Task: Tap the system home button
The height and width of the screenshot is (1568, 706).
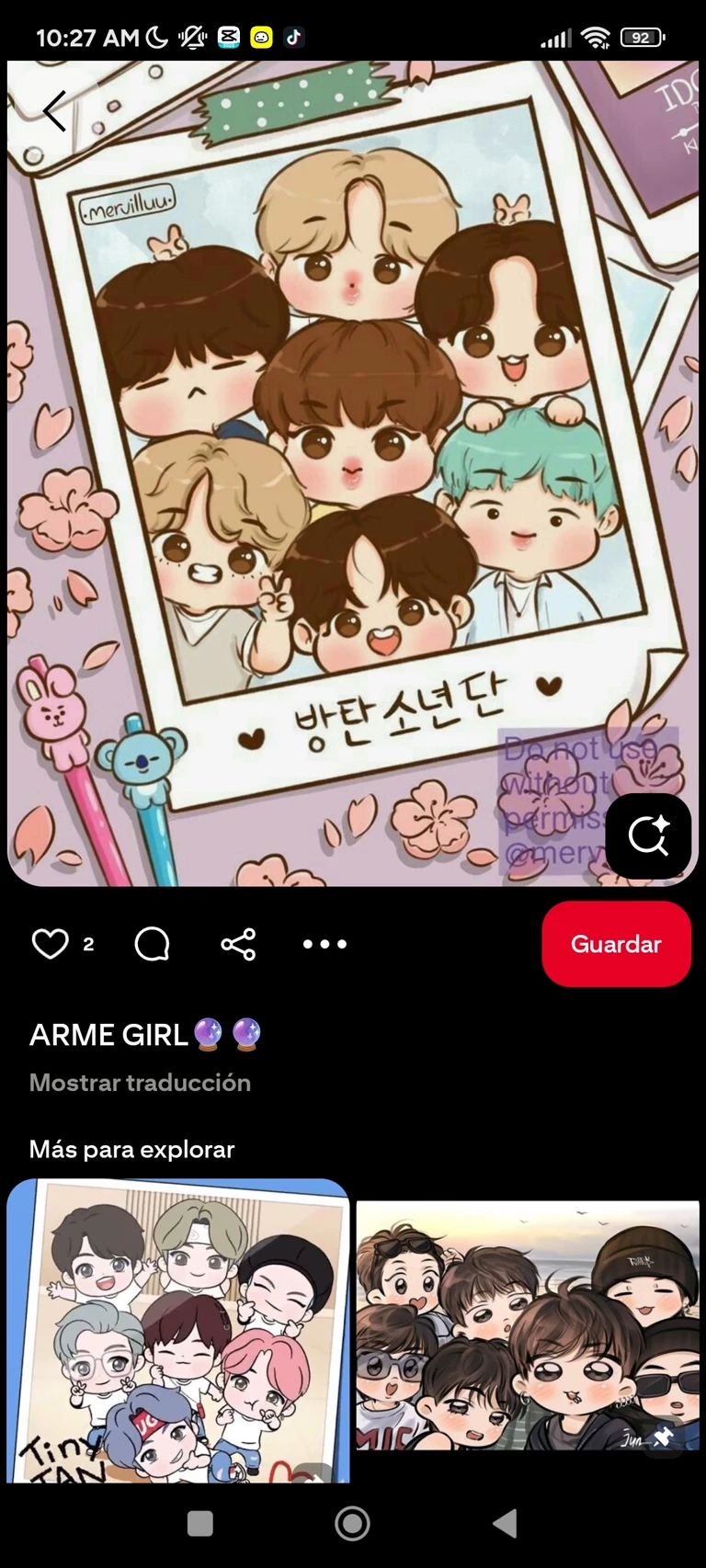Action: click(x=353, y=1523)
